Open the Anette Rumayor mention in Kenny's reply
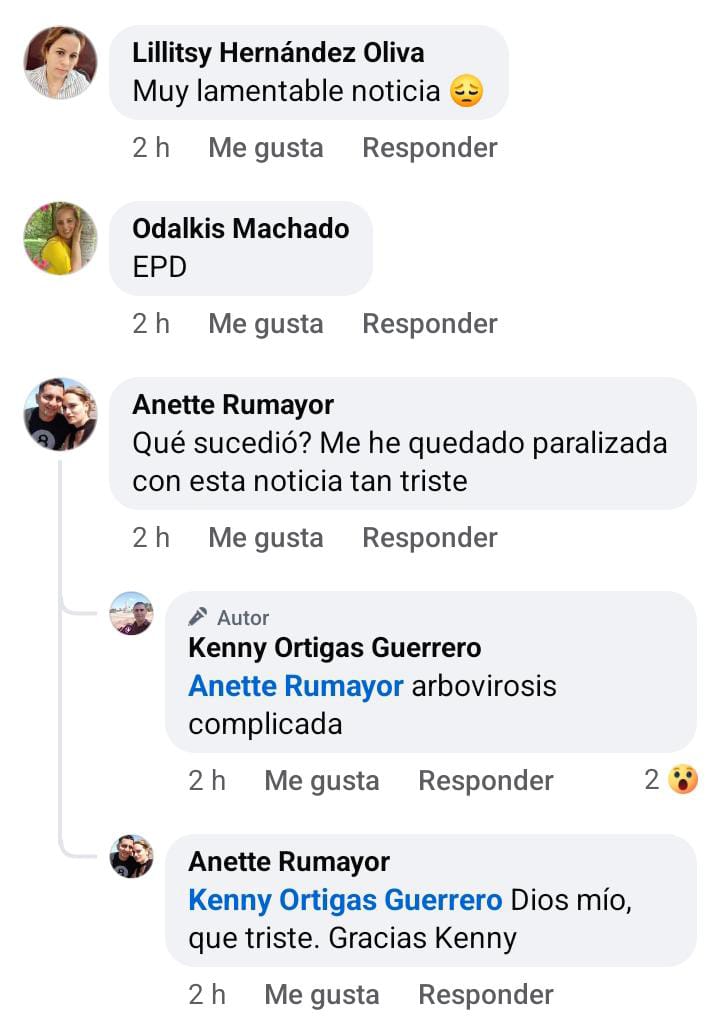 coord(295,687)
